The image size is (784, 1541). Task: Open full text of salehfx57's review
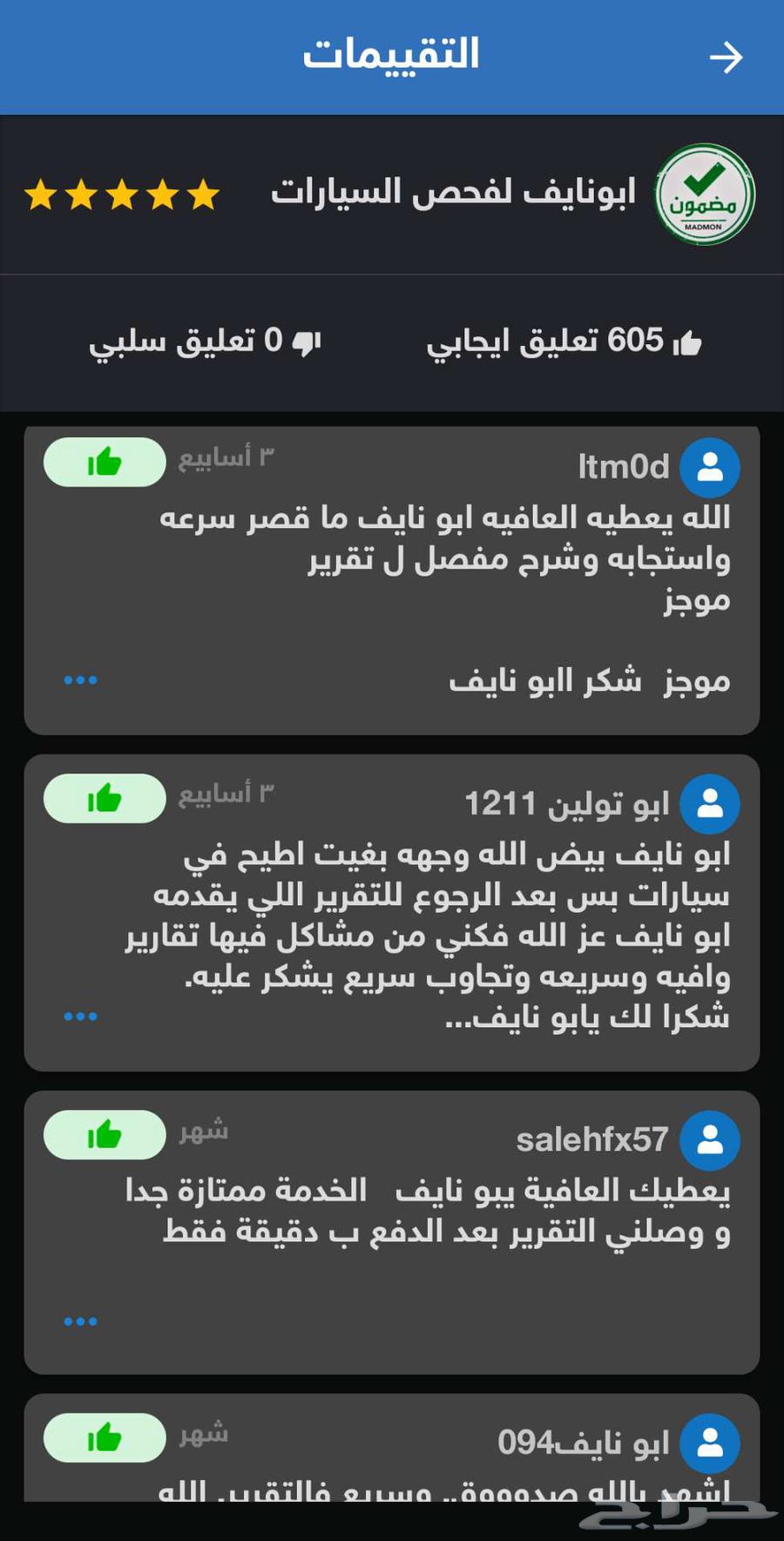pyautogui.click(x=81, y=1320)
